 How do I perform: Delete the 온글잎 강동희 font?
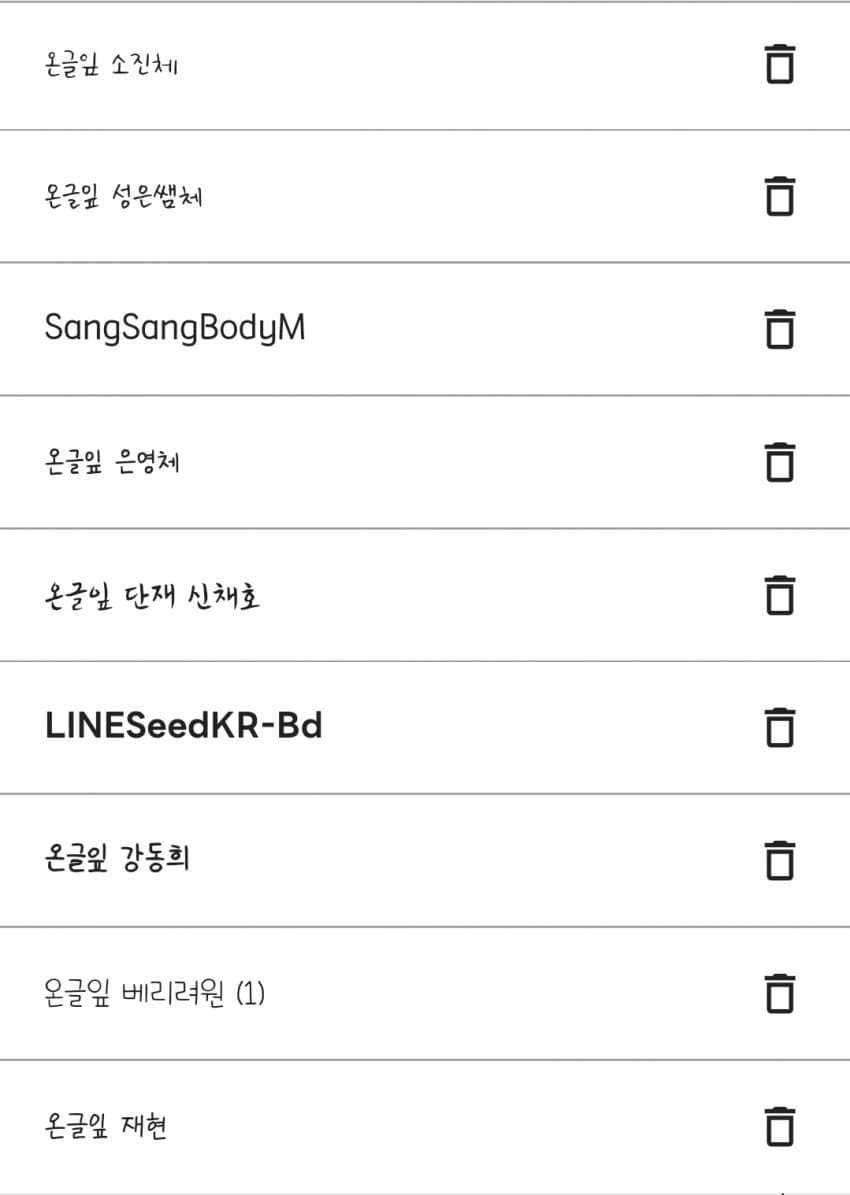[x=779, y=860]
